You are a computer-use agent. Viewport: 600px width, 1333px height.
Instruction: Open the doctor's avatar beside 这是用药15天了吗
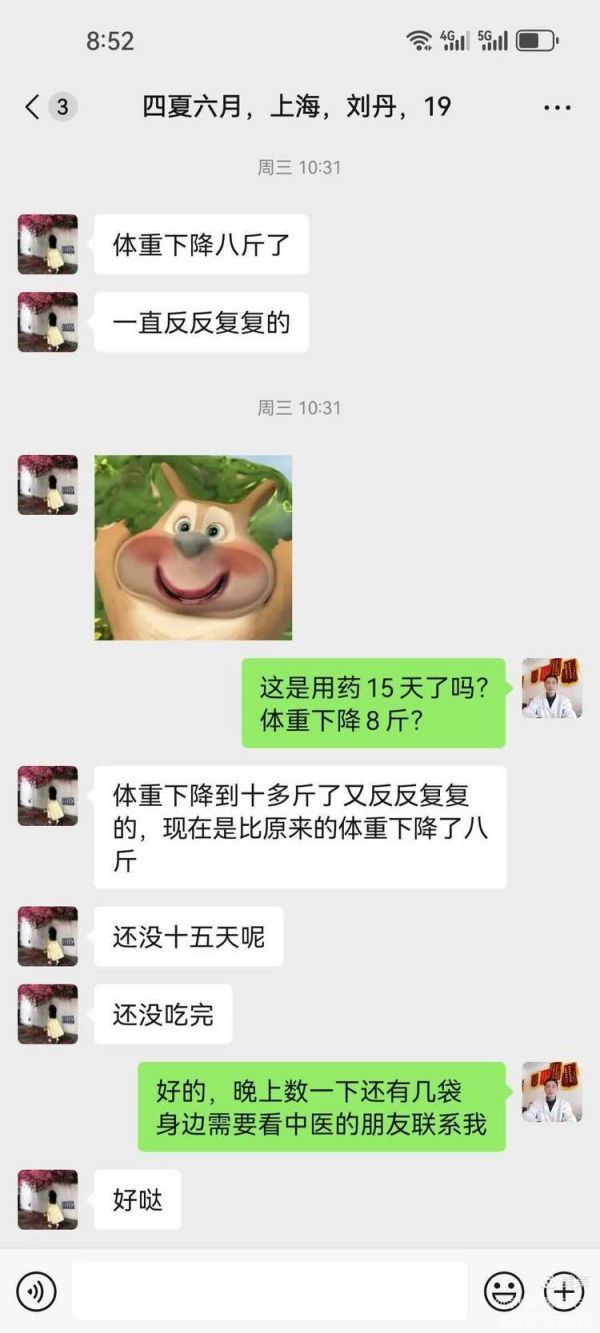pos(551,688)
